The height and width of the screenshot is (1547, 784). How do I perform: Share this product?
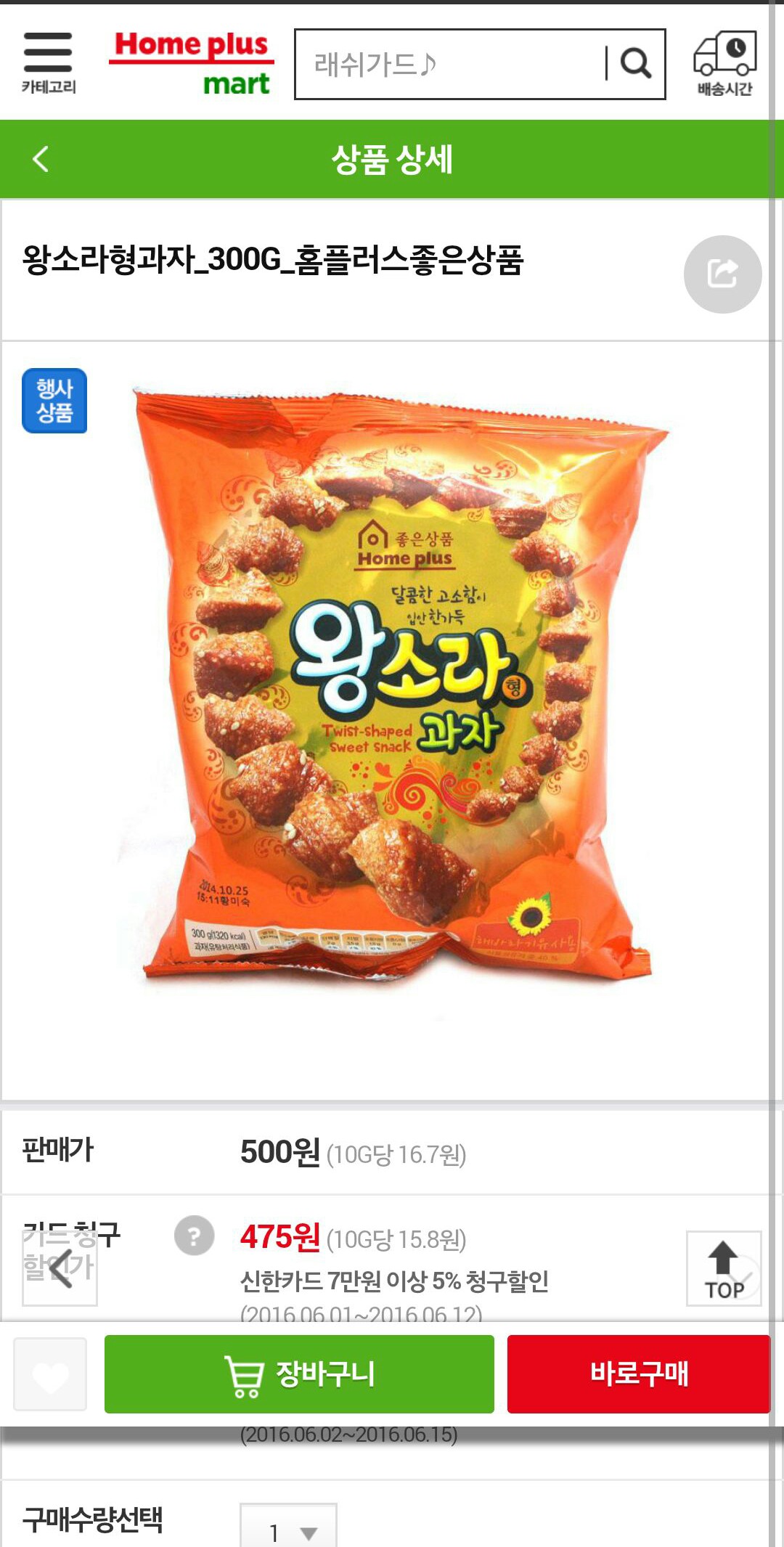722,274
